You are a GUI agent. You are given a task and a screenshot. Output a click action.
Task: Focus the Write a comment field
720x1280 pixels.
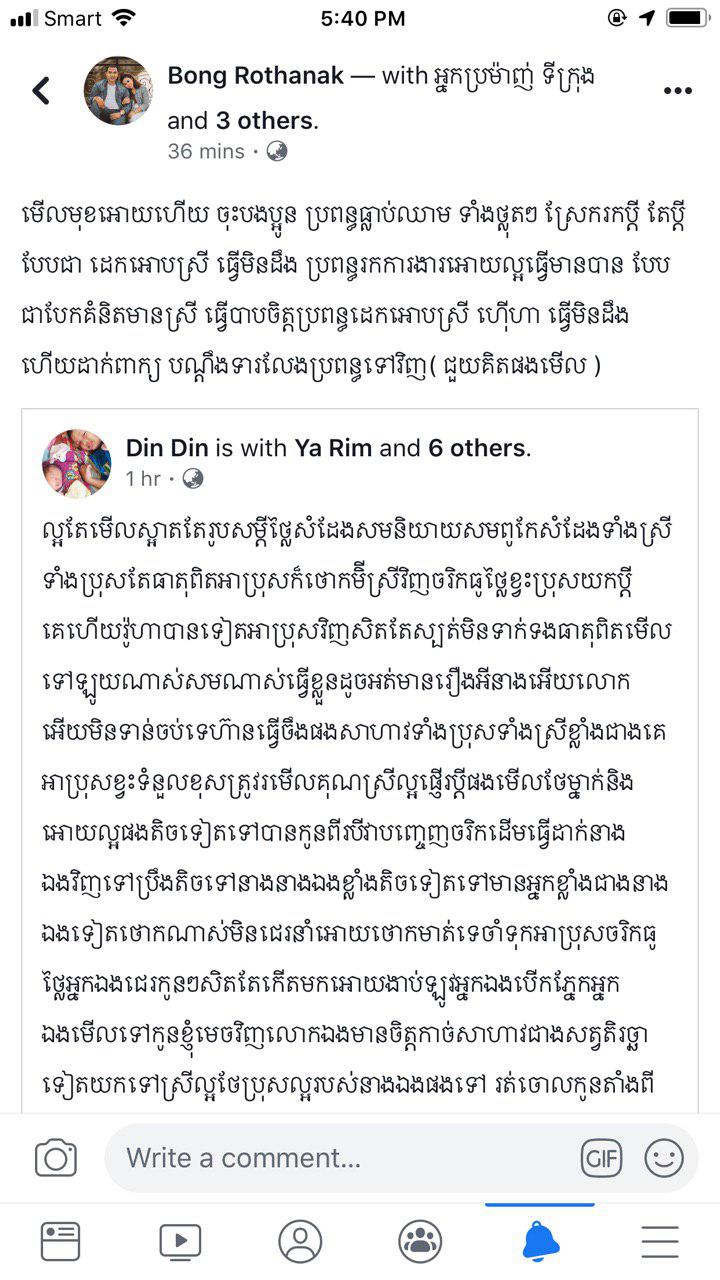pyautogui.click(x=340, y=1158)
